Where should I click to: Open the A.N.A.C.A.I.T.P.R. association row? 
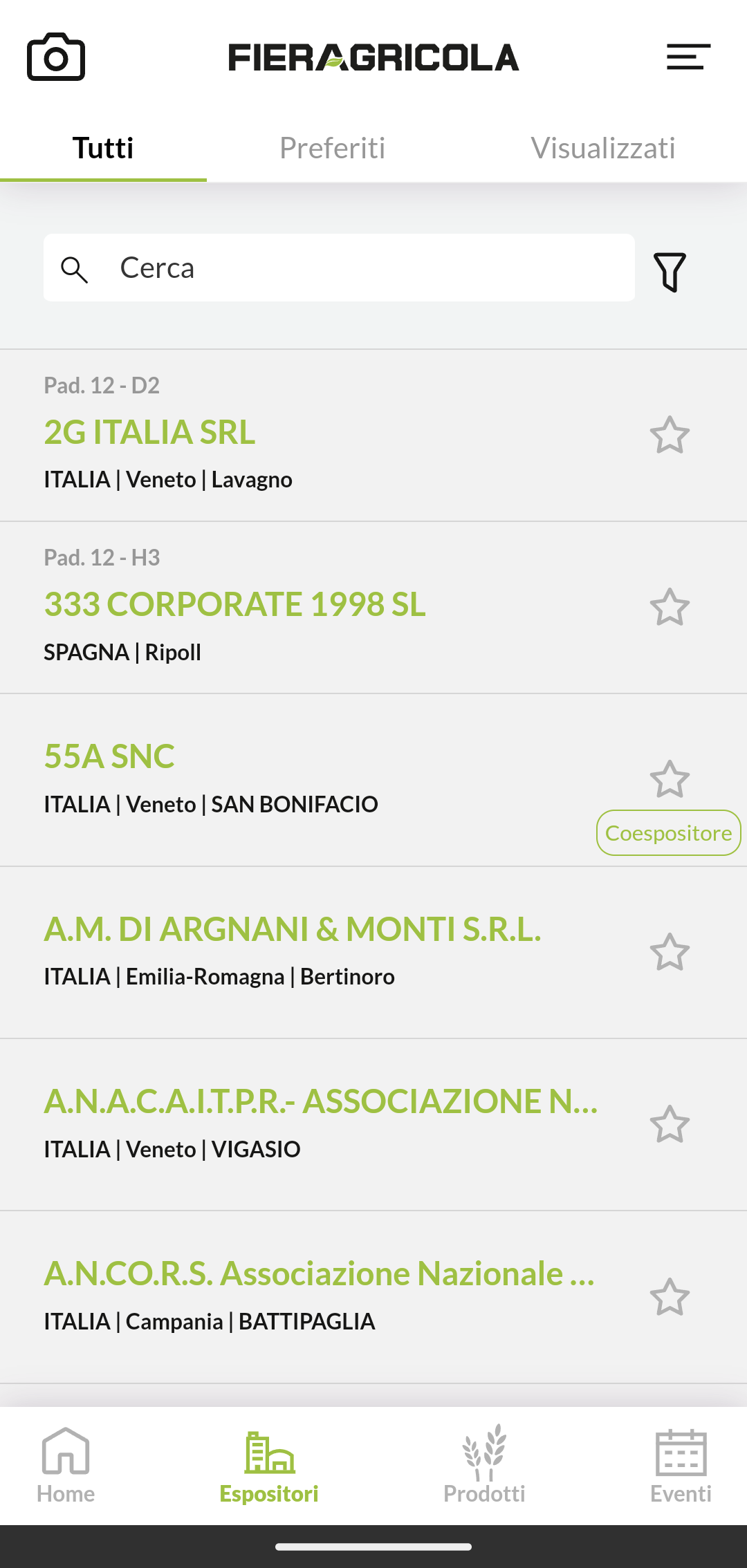coord(320,1101)
